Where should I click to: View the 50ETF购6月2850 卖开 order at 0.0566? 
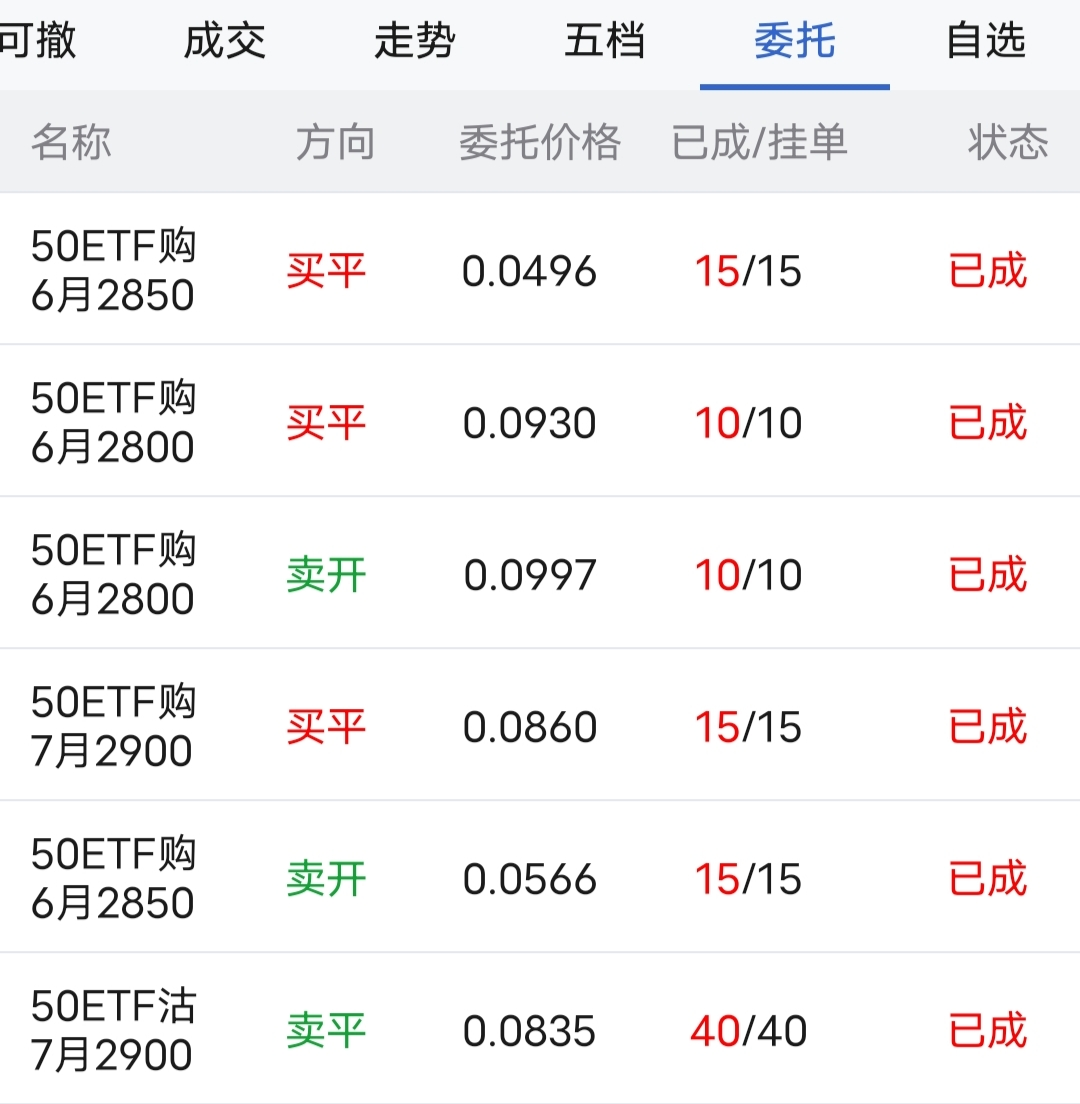[540, 879]
